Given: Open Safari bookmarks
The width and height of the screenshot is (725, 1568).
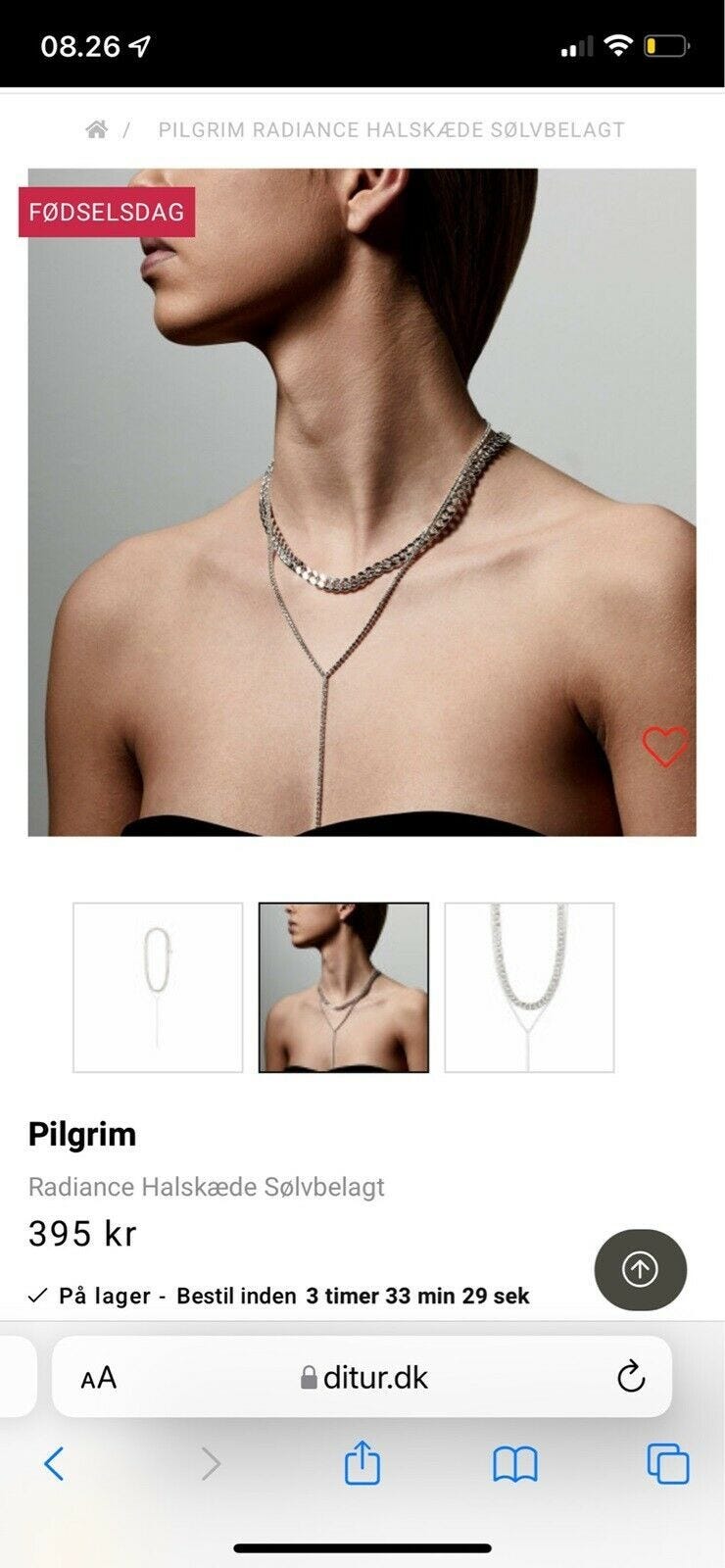Looking at the screenshot, I should pos(514,1464).
